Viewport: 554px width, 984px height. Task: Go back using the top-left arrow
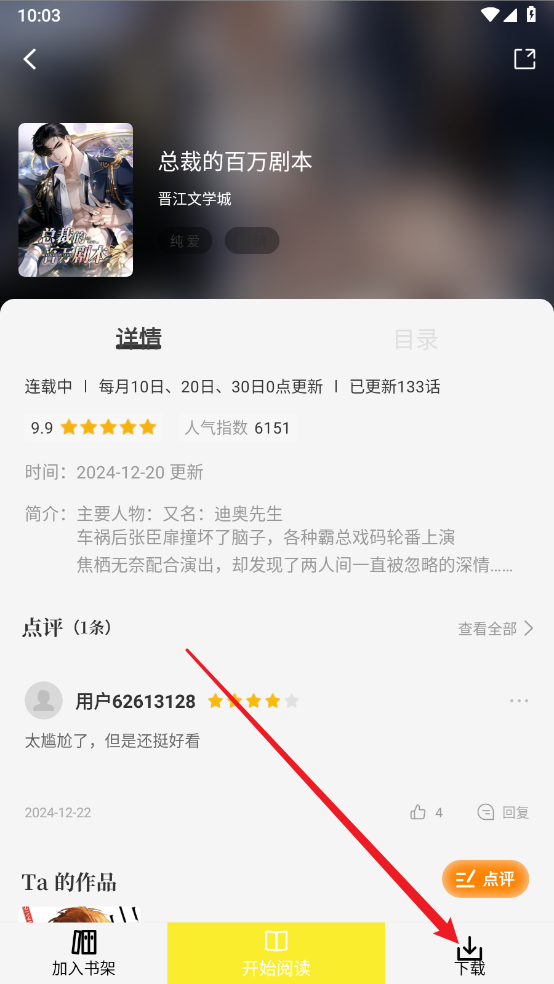(x=29, y=59)
